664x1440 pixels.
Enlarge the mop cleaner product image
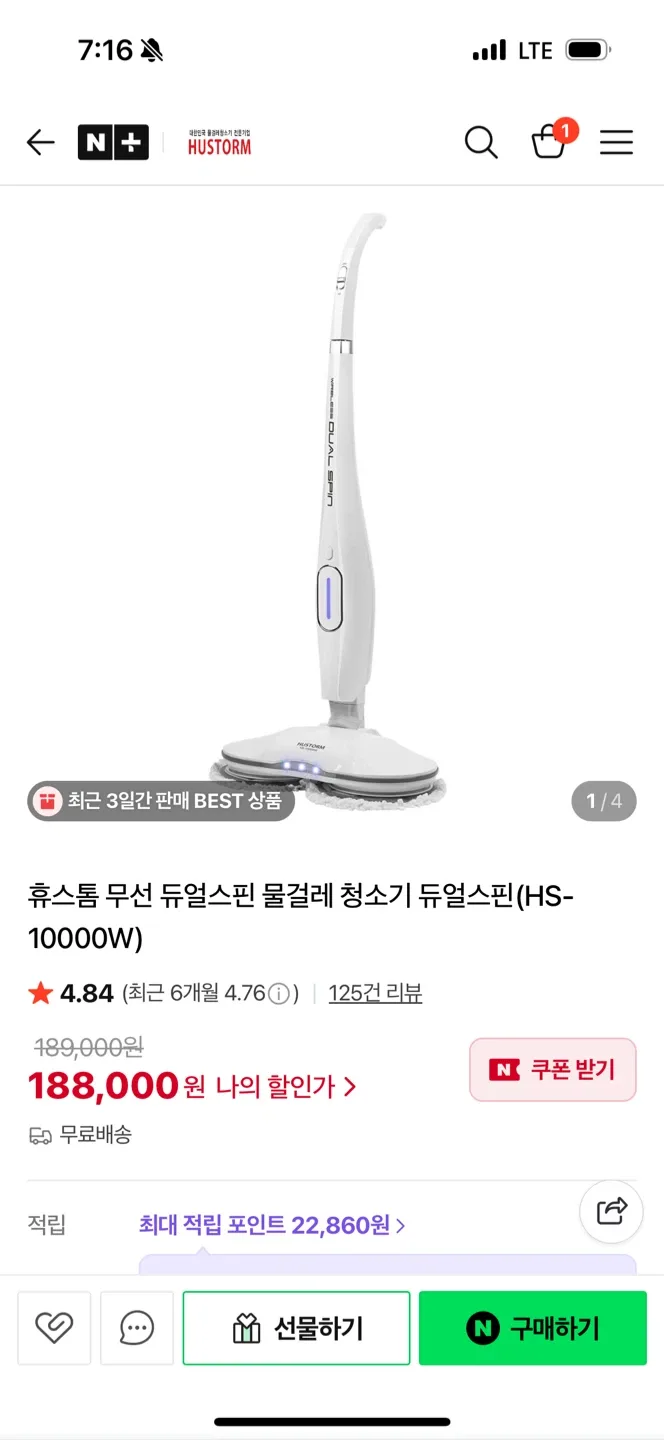330,500
